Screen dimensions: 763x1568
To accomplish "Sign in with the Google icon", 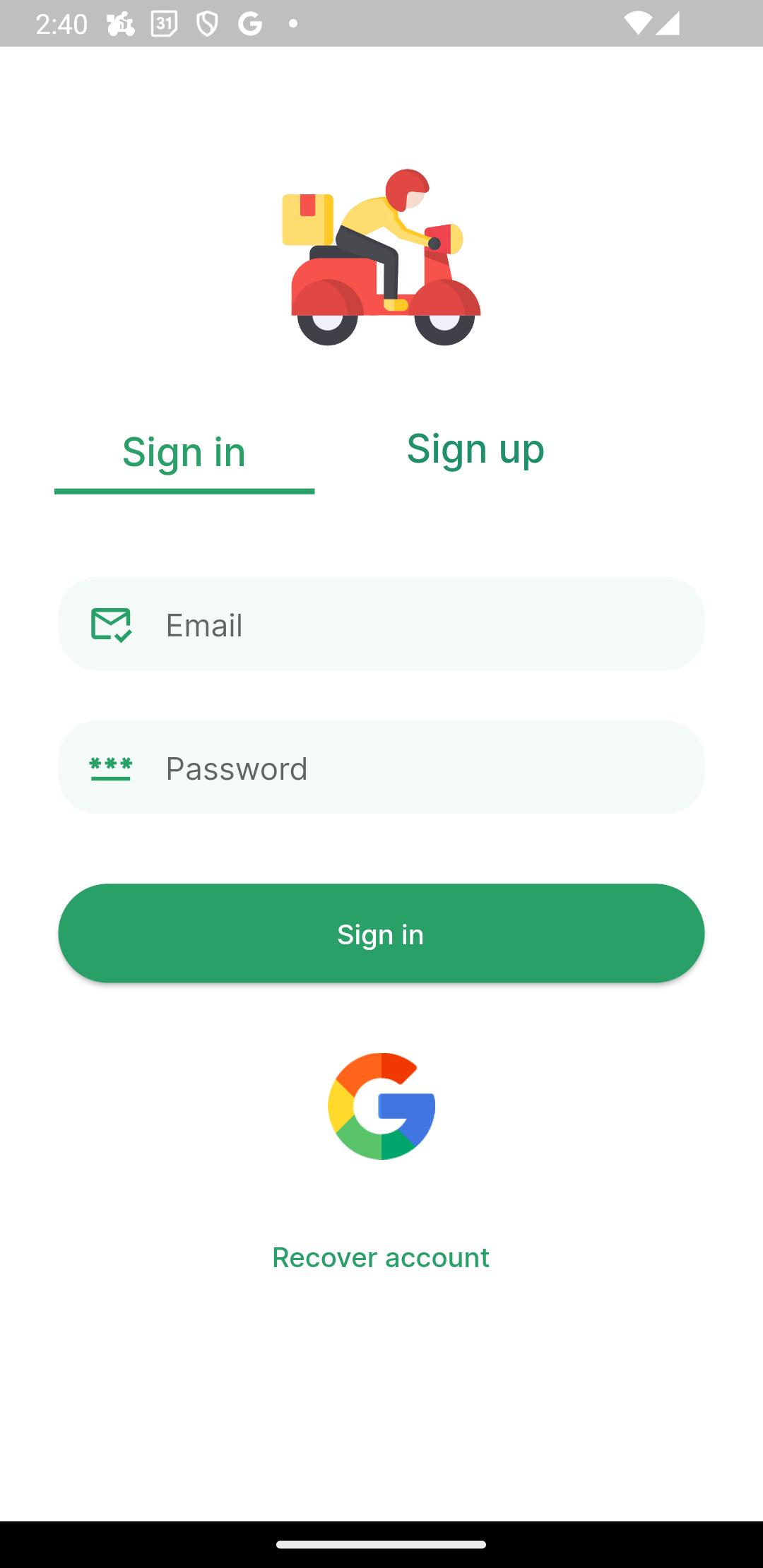I will (x=381, y=1106).
